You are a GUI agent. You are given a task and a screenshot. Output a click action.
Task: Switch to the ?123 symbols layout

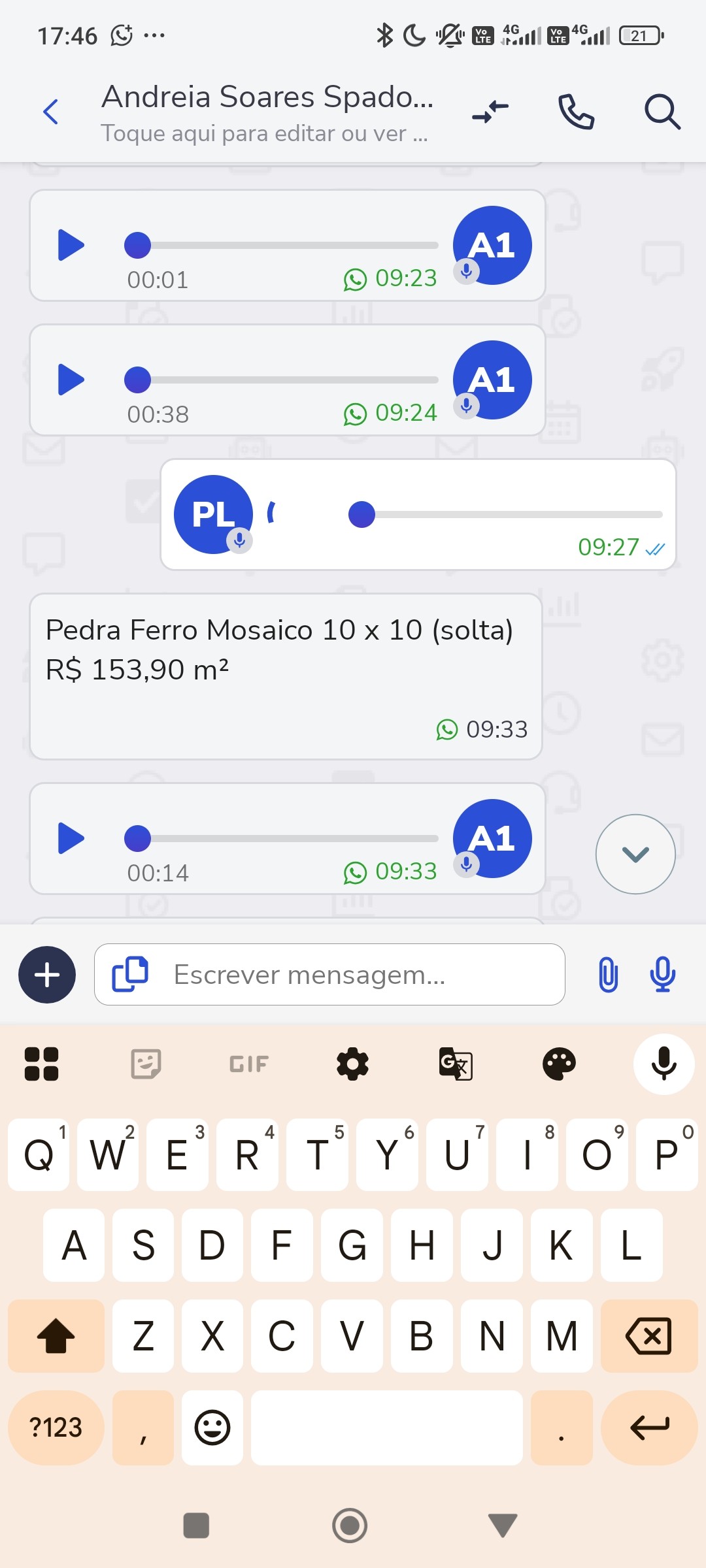tap(56, 1428)
